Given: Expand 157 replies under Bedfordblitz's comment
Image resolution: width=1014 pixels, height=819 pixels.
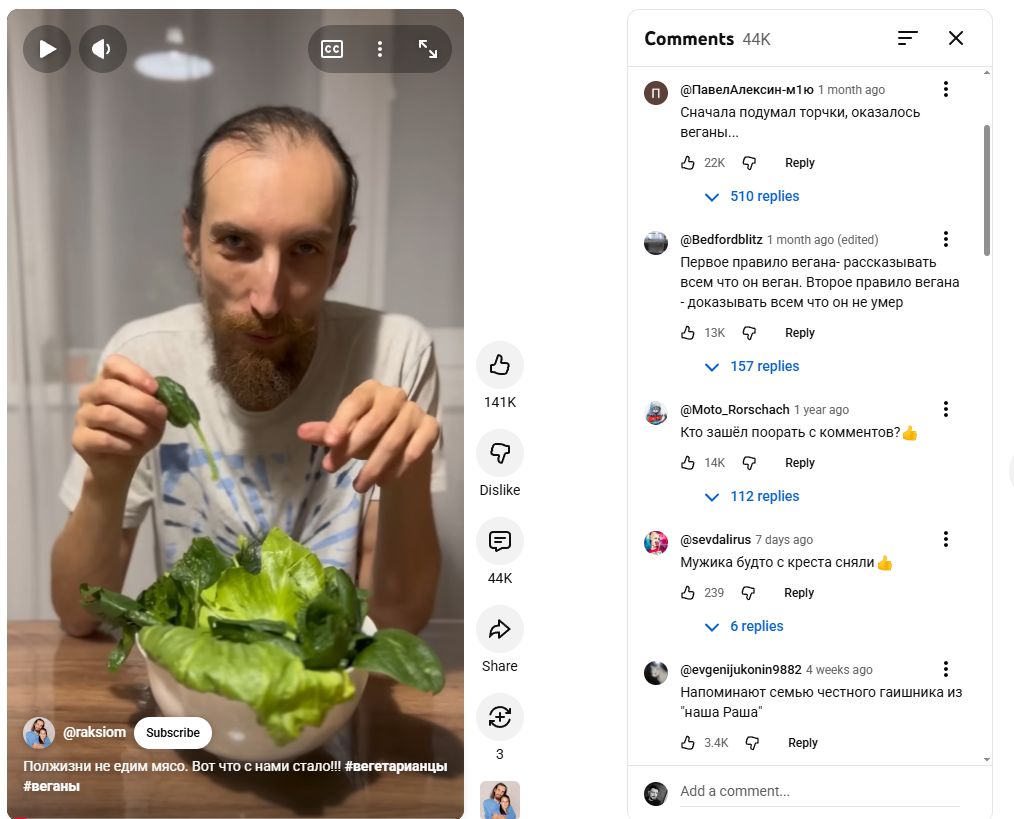Looking at the screenshot, I should pos(752,367).
